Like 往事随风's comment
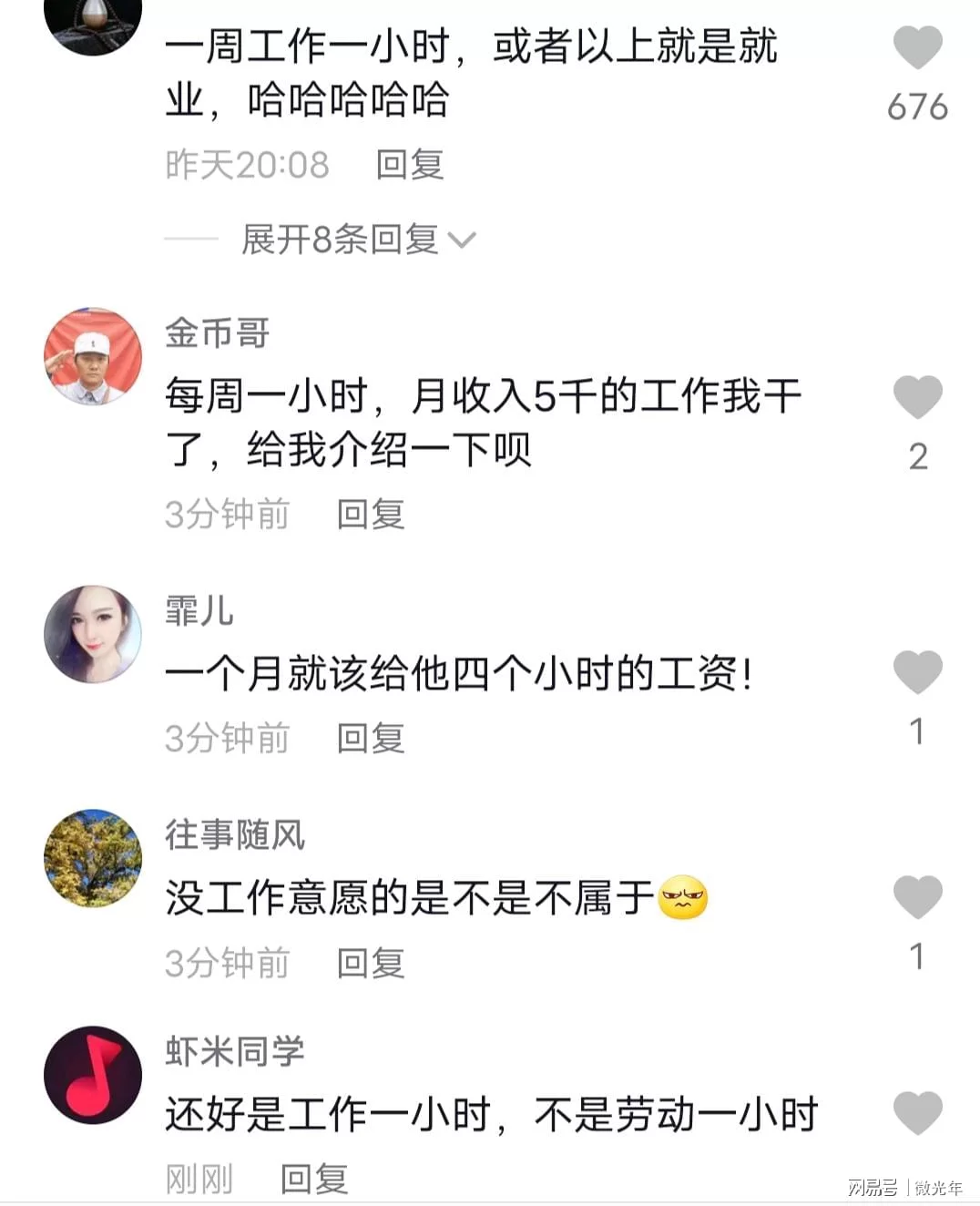 pyautogui.click(x=917, y=897)
